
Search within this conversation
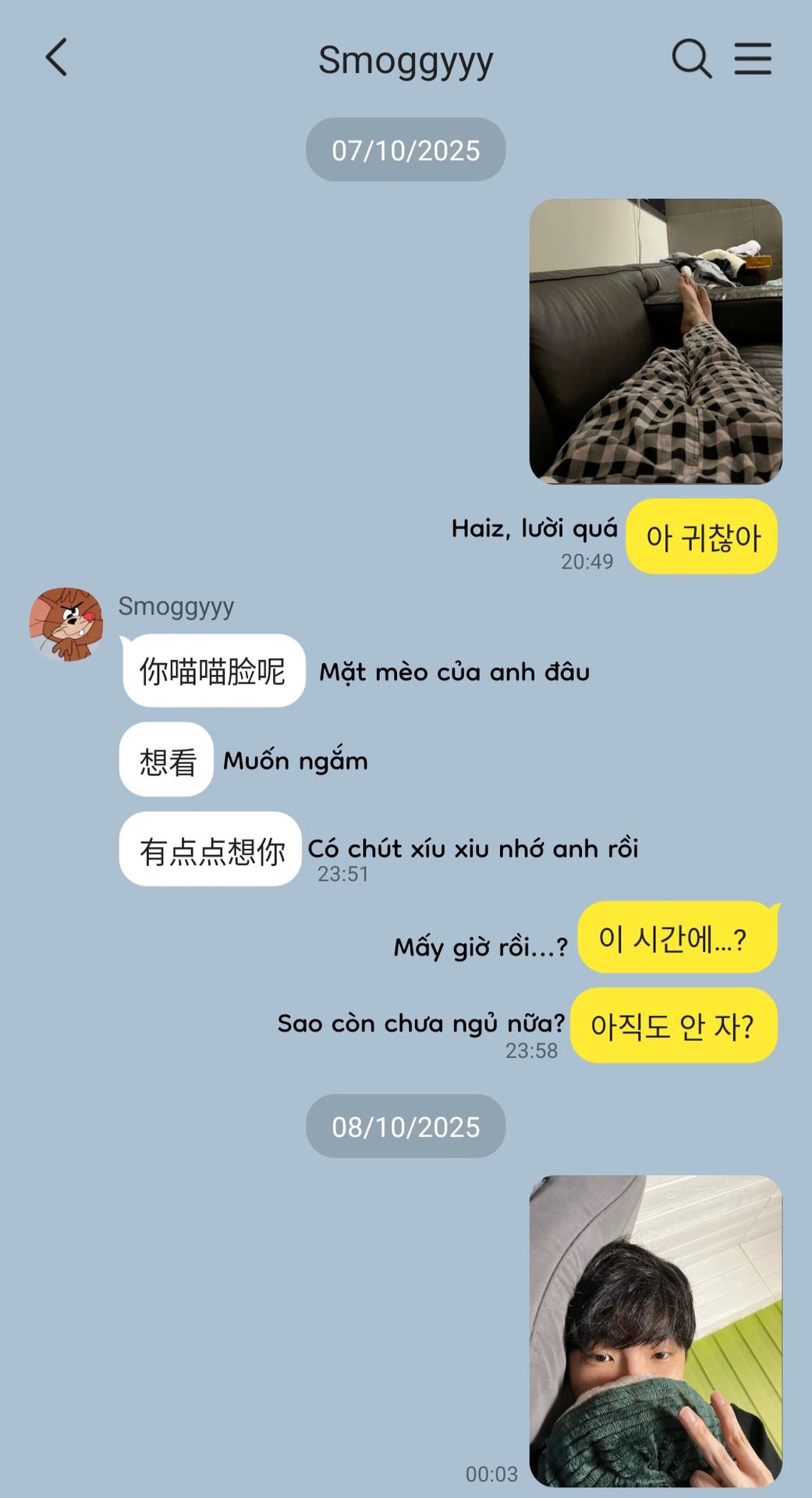click(691, 59)
